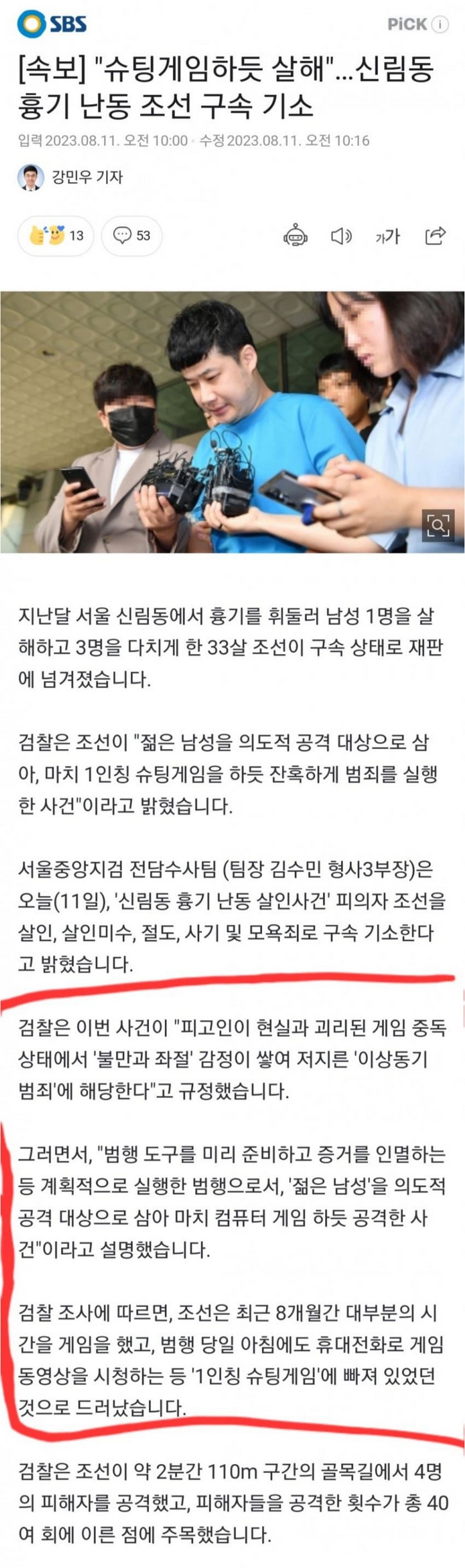
Task: Listen to the article with the speaker icon
Action: (x=340, y=236)
